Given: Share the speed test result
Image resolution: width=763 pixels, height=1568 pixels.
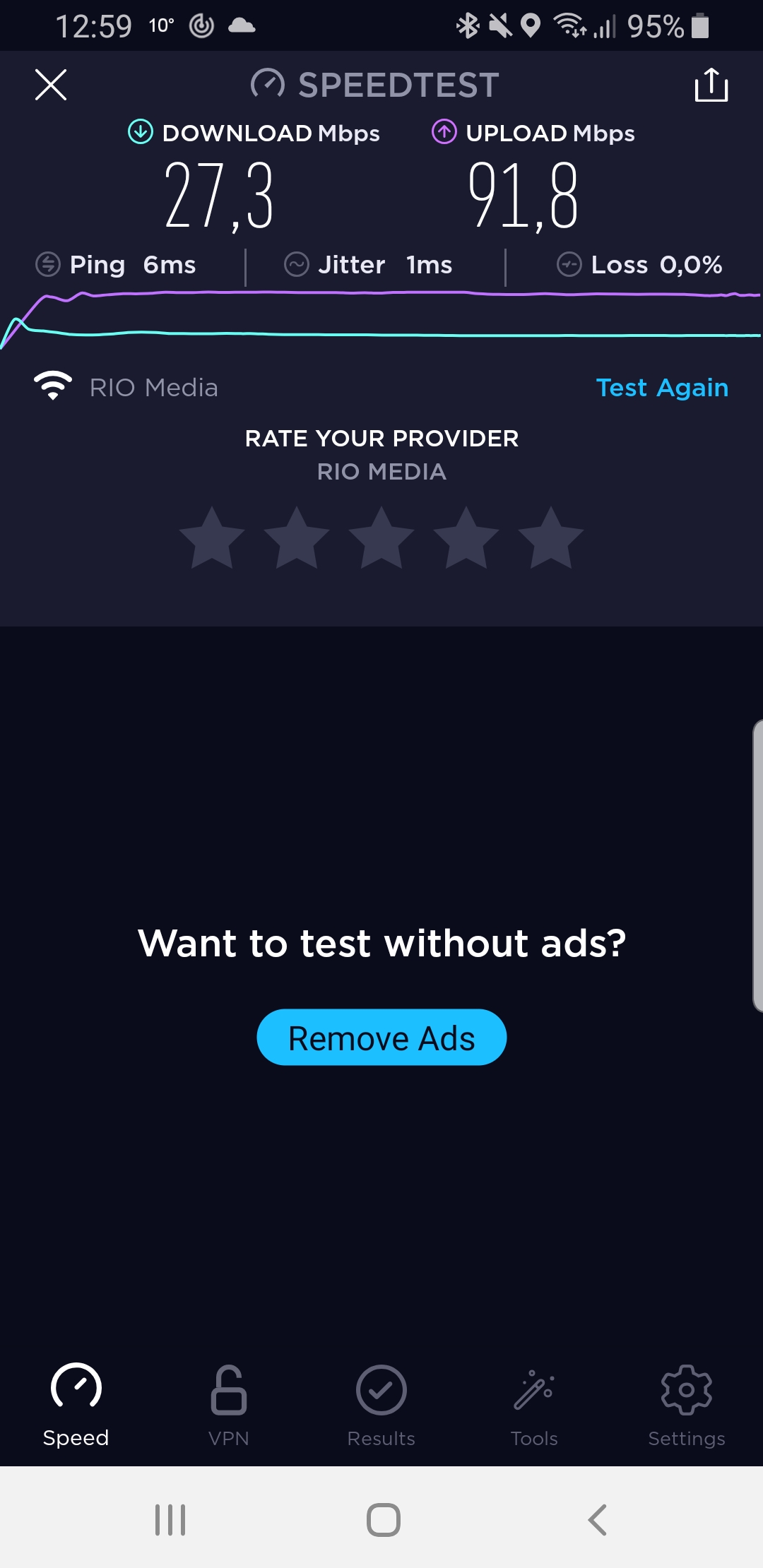Looking at the screenshot, I should 711,85.
